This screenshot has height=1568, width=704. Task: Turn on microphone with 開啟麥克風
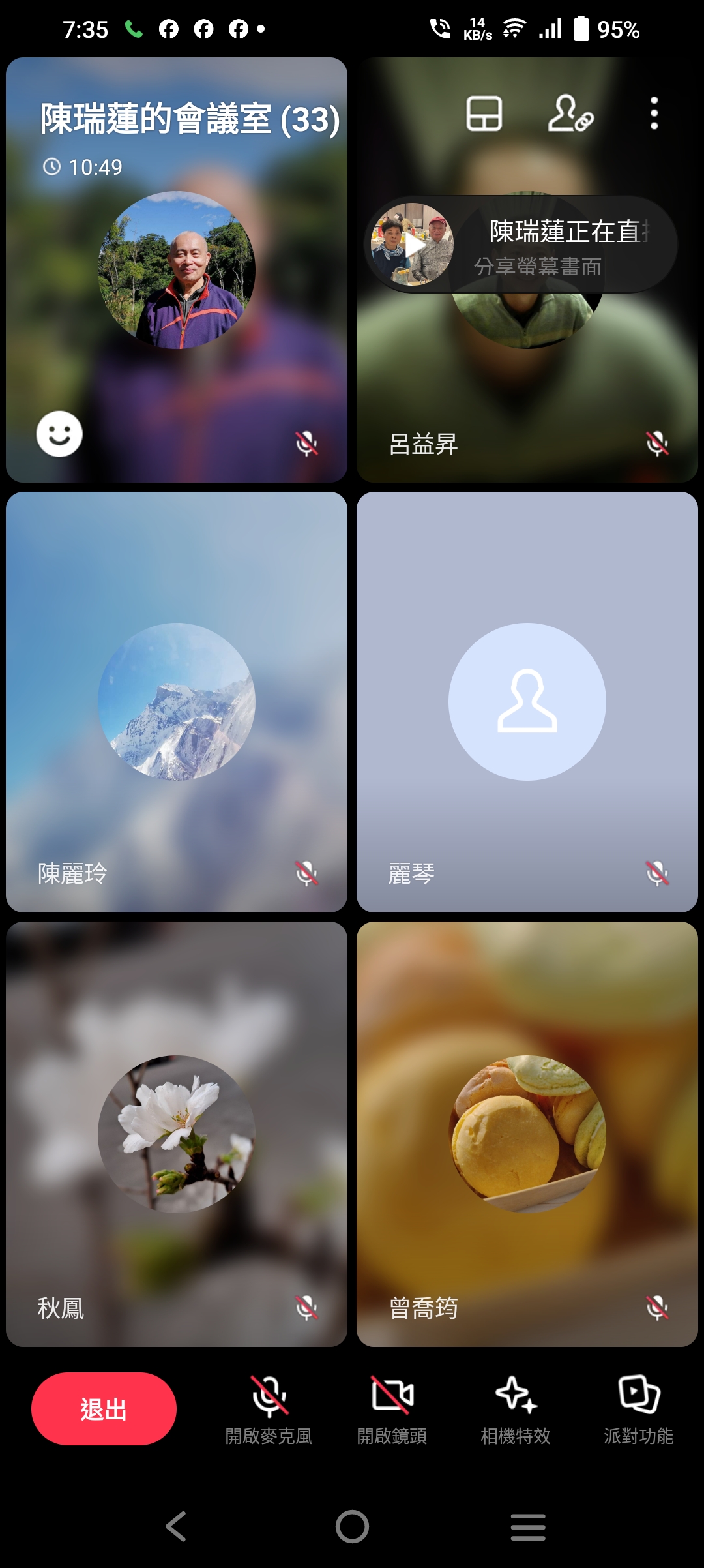point(269,1409)
